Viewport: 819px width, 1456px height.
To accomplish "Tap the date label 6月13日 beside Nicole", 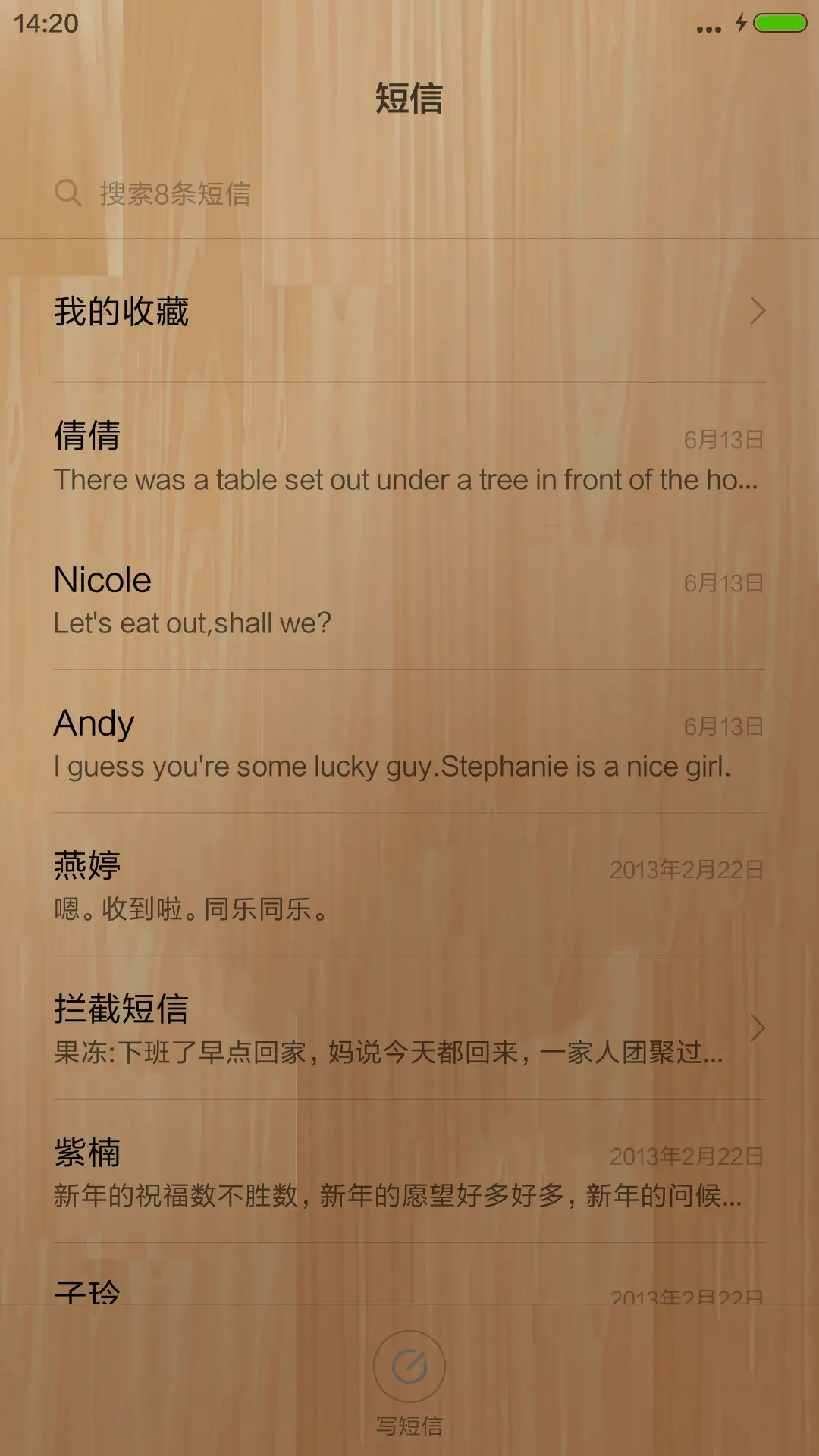I will [x=724, y=584].
